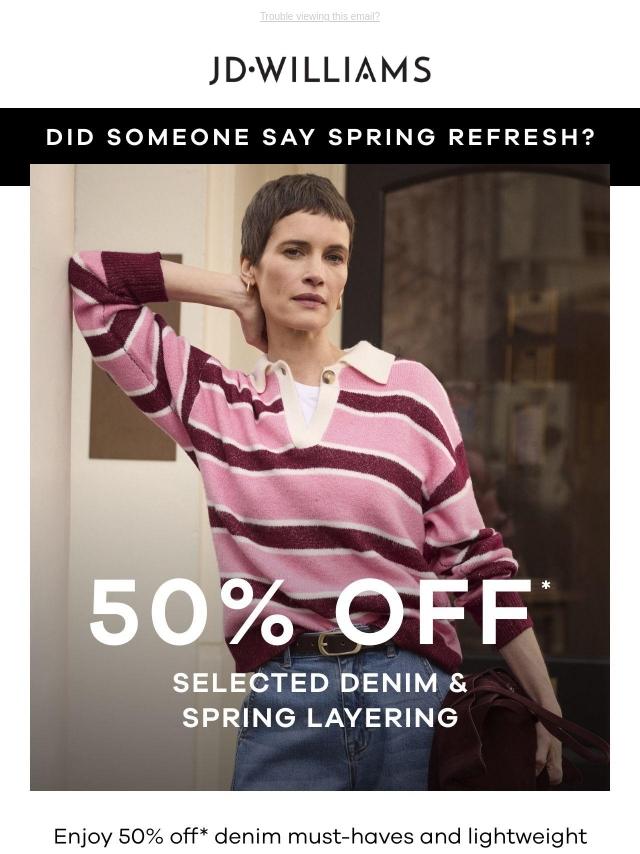Open the 50% off denim and layering banner
Viewport: 640px width, 854px height.
[x=320, y=478]
